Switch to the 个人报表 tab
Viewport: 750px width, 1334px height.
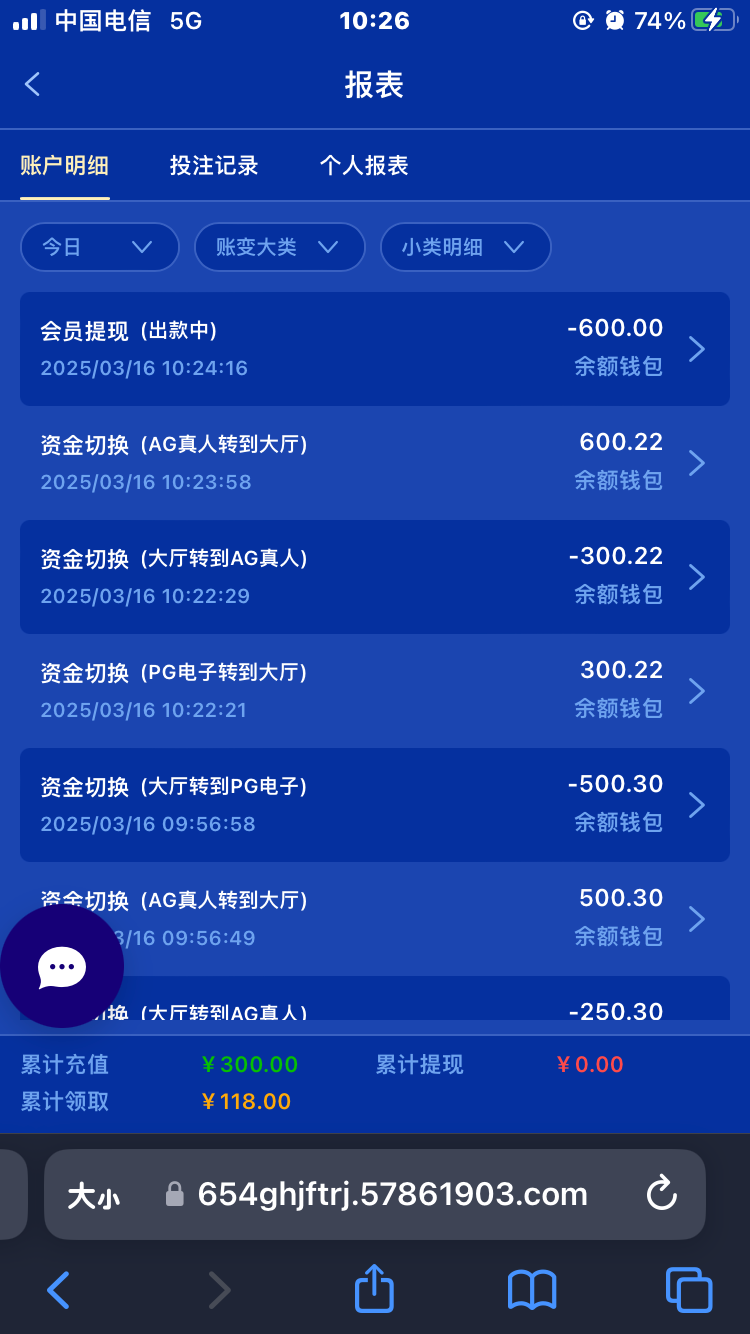click(x=364, y=166)
